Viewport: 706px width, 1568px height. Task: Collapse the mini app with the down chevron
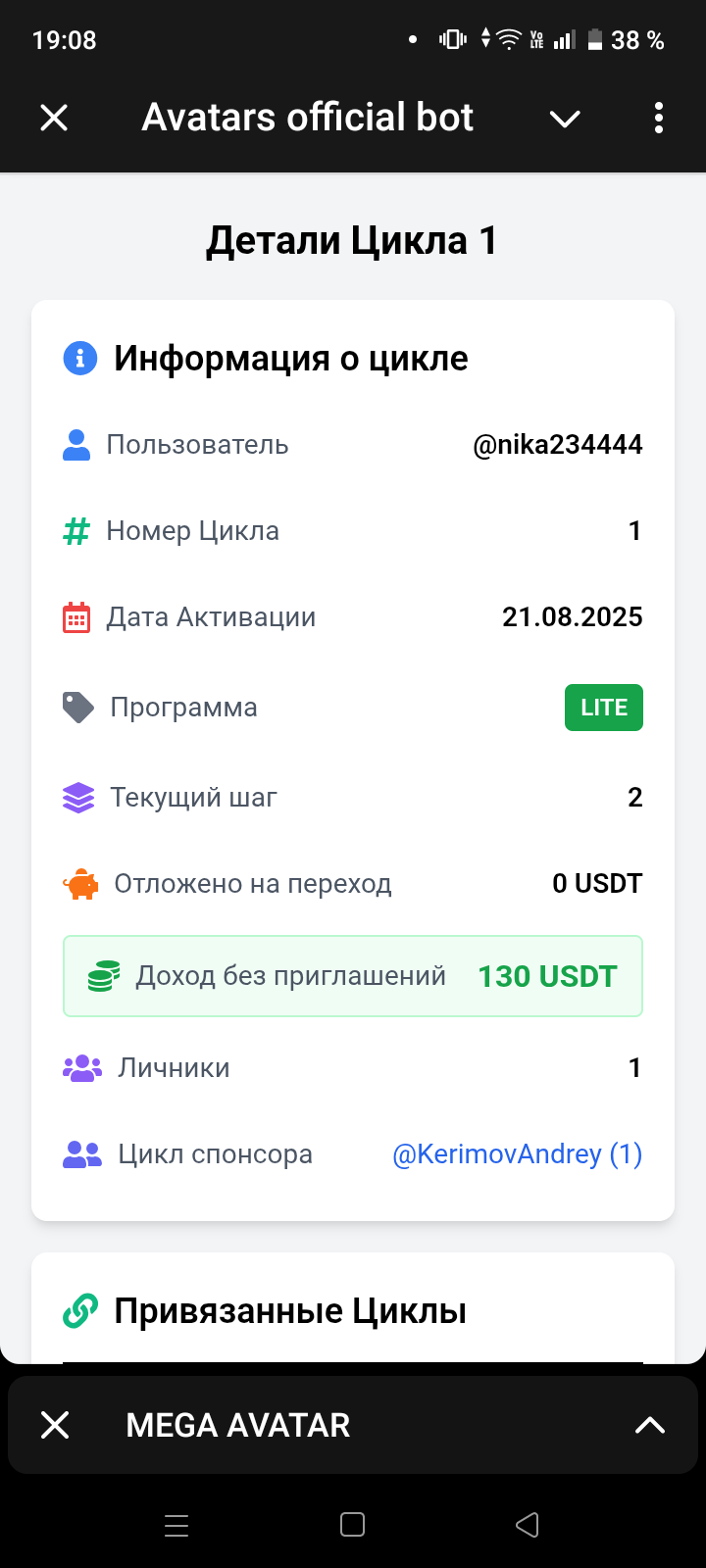[565, 120]
